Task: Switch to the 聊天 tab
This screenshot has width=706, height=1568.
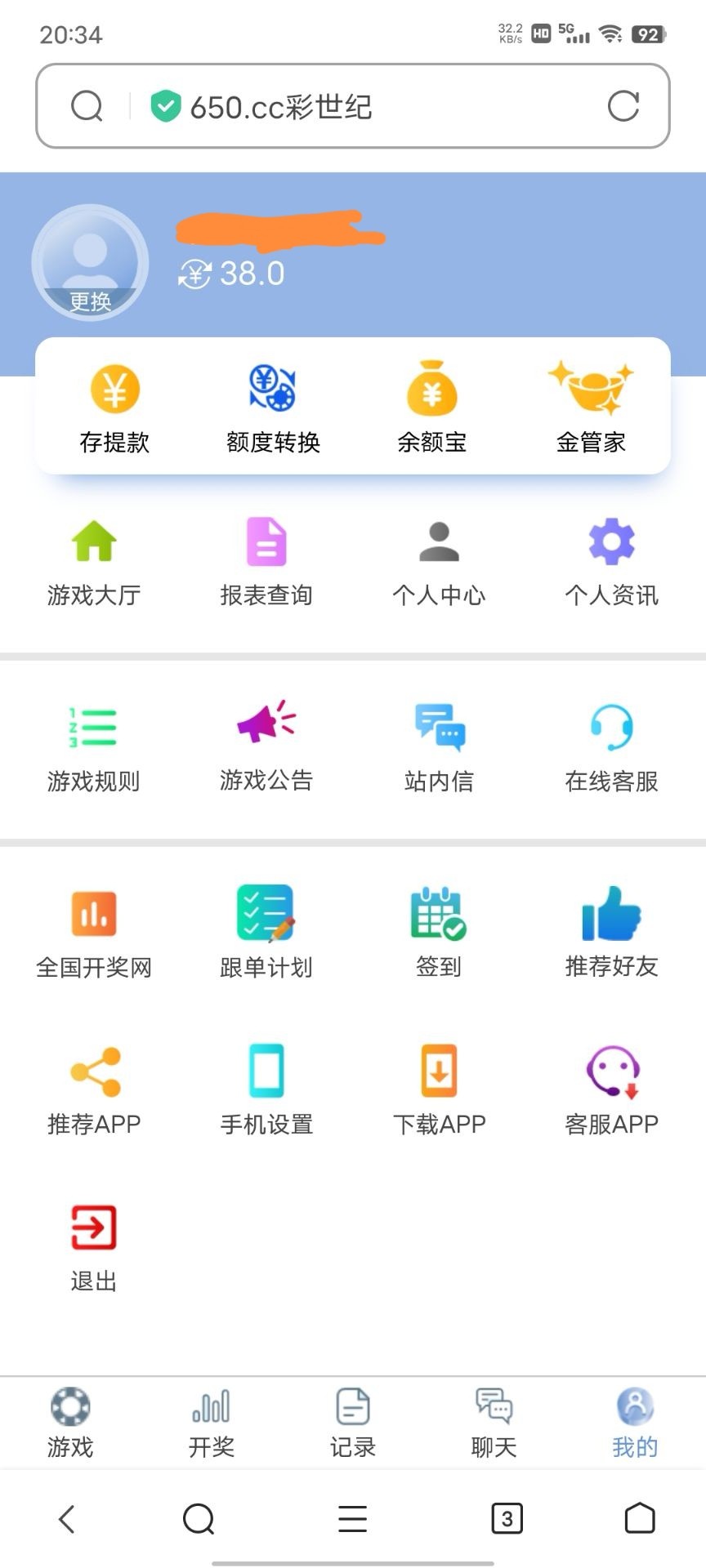Action: tap(494, 1423)
